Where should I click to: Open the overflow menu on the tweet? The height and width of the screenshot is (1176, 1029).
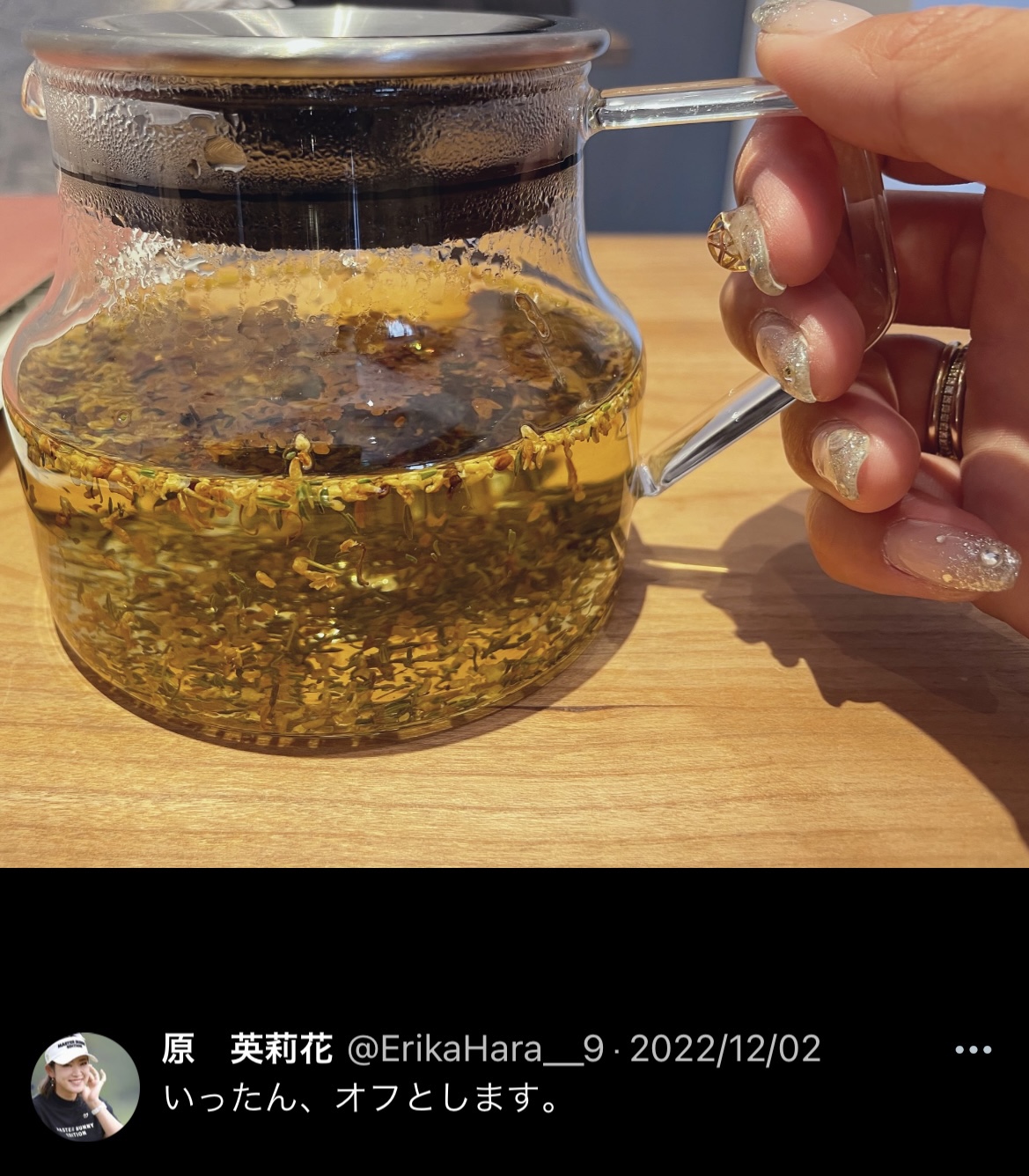click(973, 1049)
